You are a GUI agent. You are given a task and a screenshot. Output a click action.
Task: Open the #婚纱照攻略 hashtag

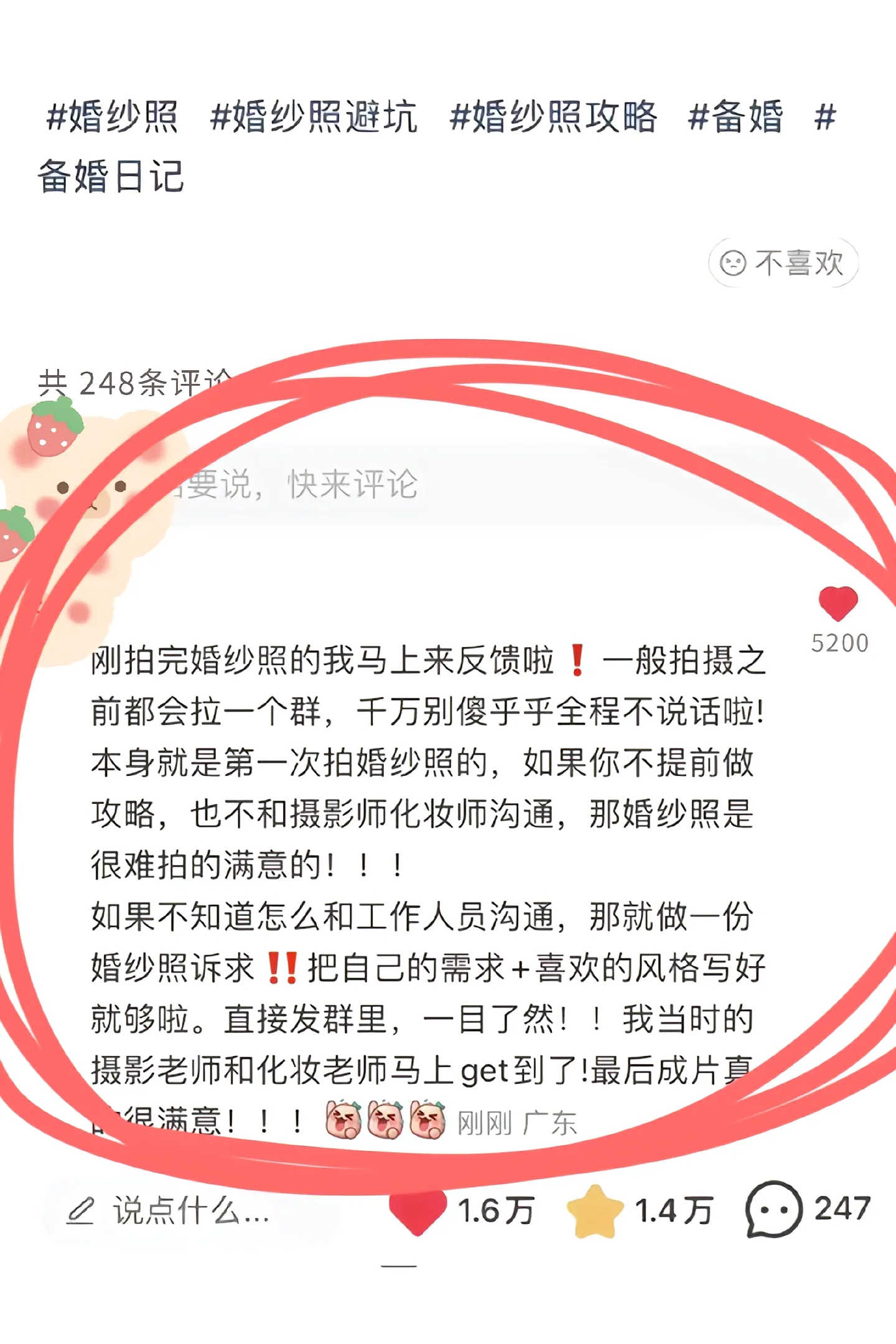coord(553,117)
